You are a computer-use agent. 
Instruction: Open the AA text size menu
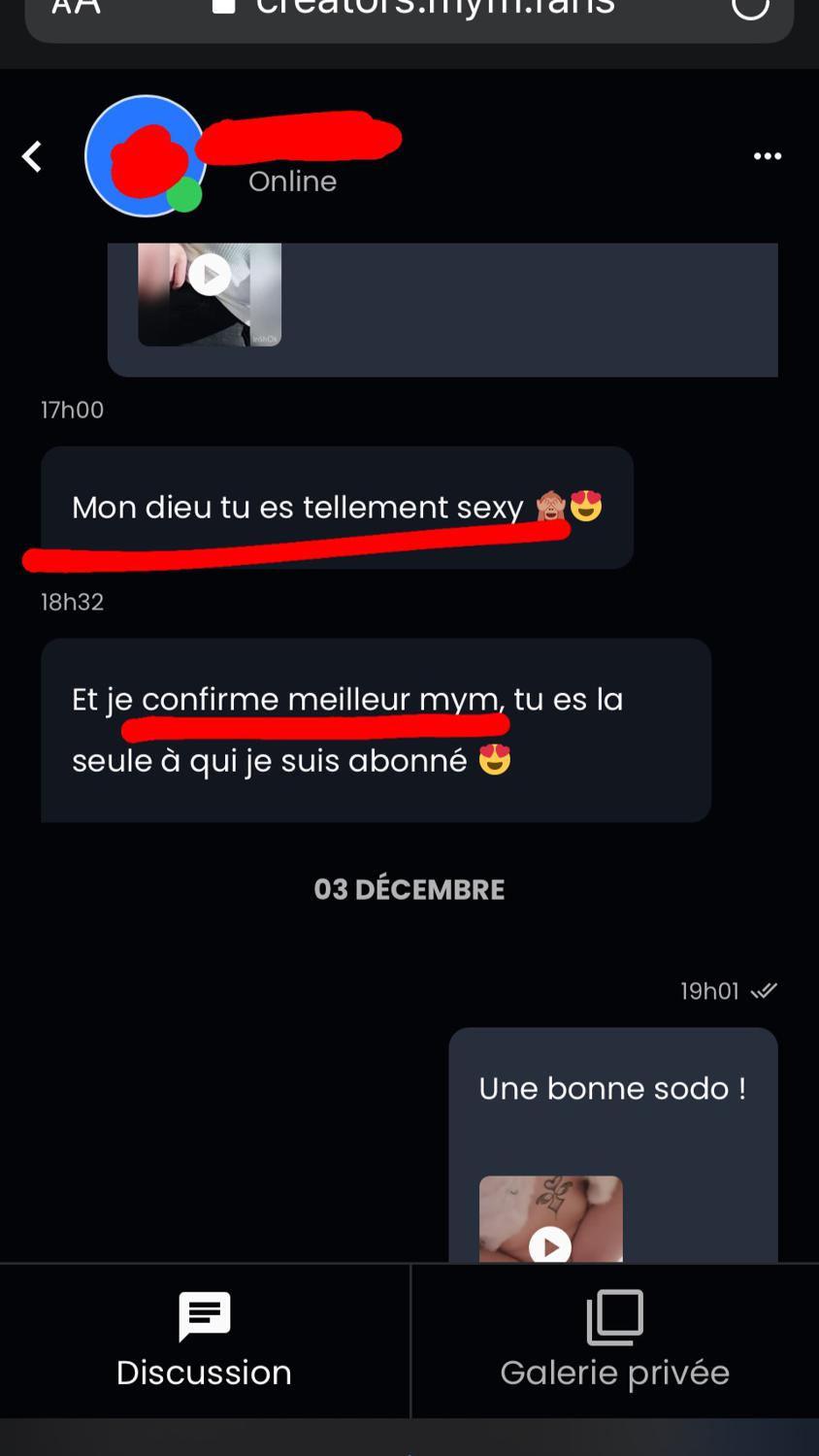pos(76,8)
